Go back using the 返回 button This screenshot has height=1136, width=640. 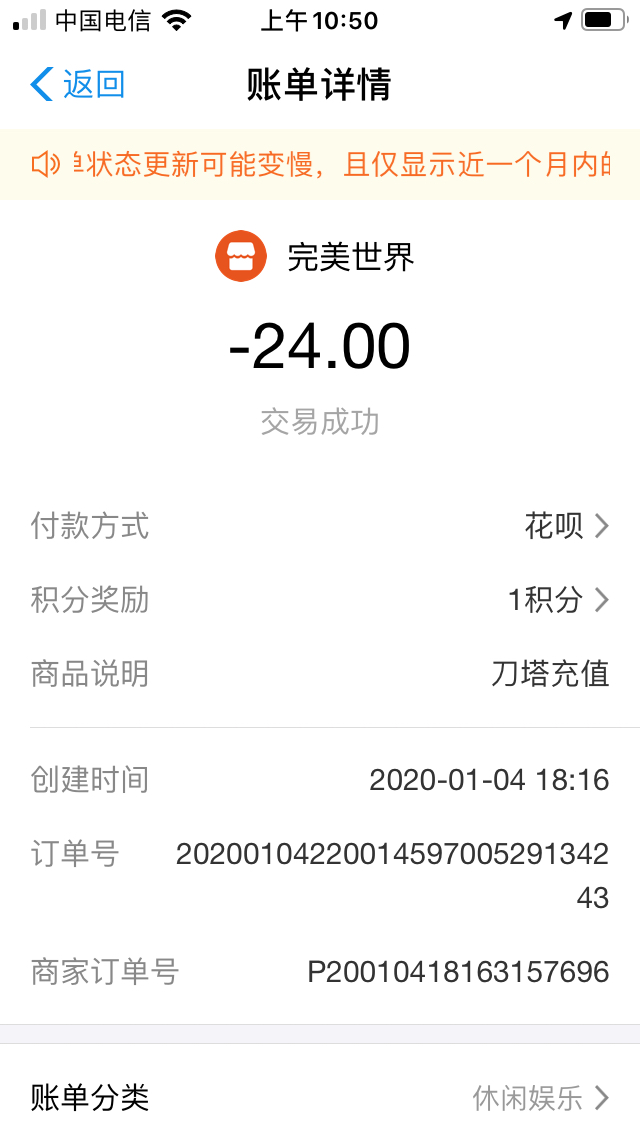click(78, 84)
